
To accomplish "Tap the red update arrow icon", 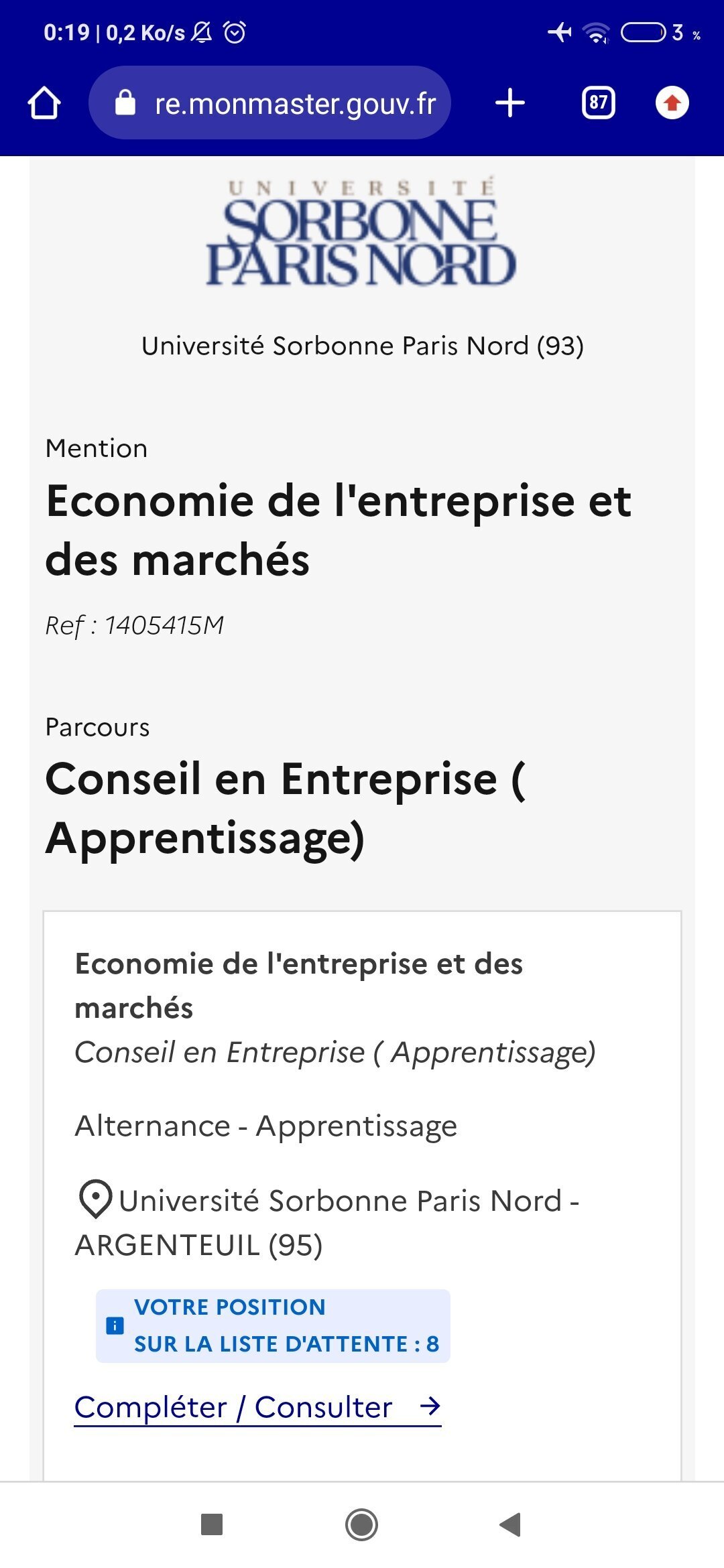I will [672, 103].
